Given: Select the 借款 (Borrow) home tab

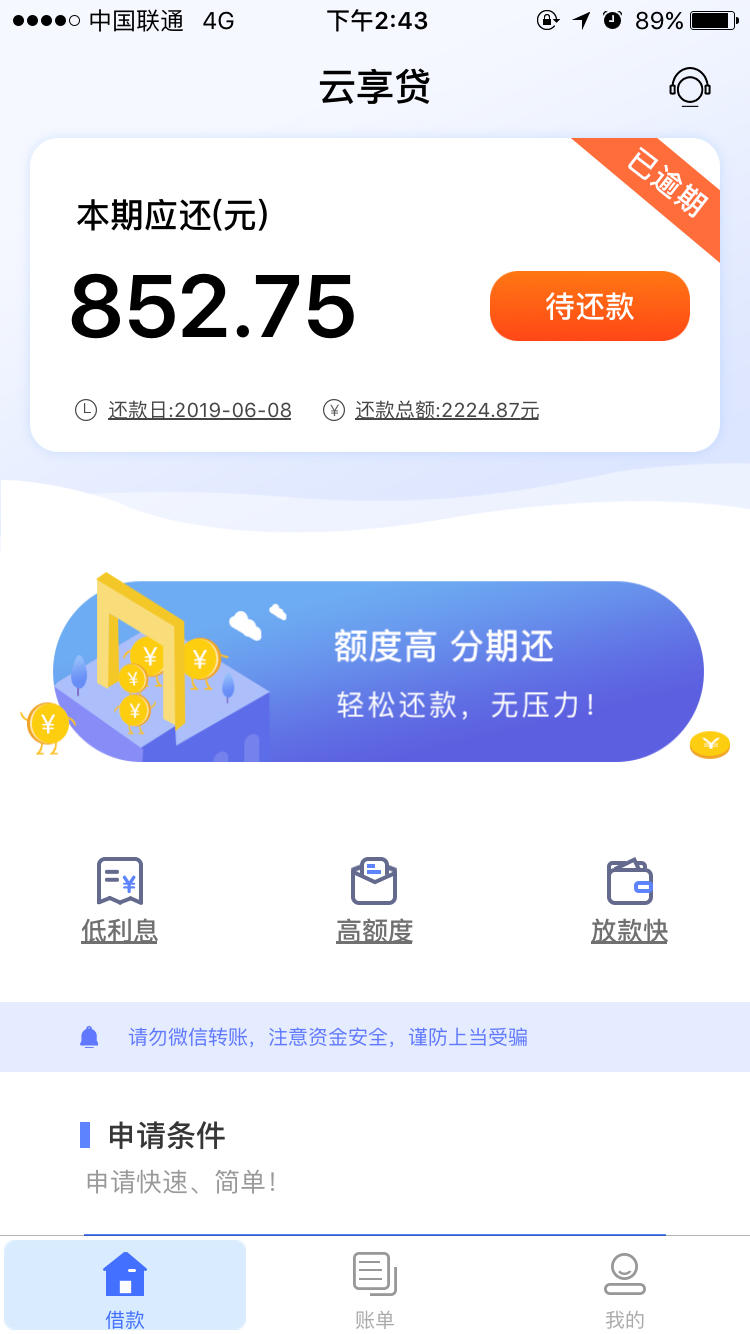Looking at the screenshot, I should coord(124,1285).
